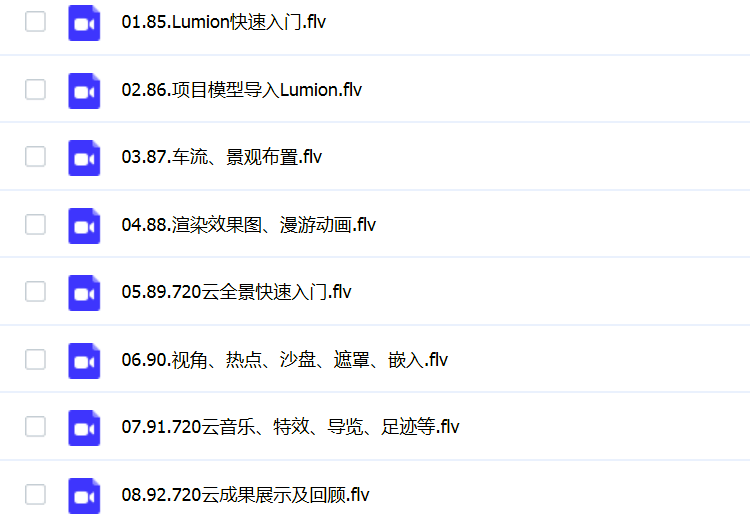This screenshot has width=750, height=520.
Task: Open 08.92.720云成果展示及回顾.flv video
Action: pos(245,495)
